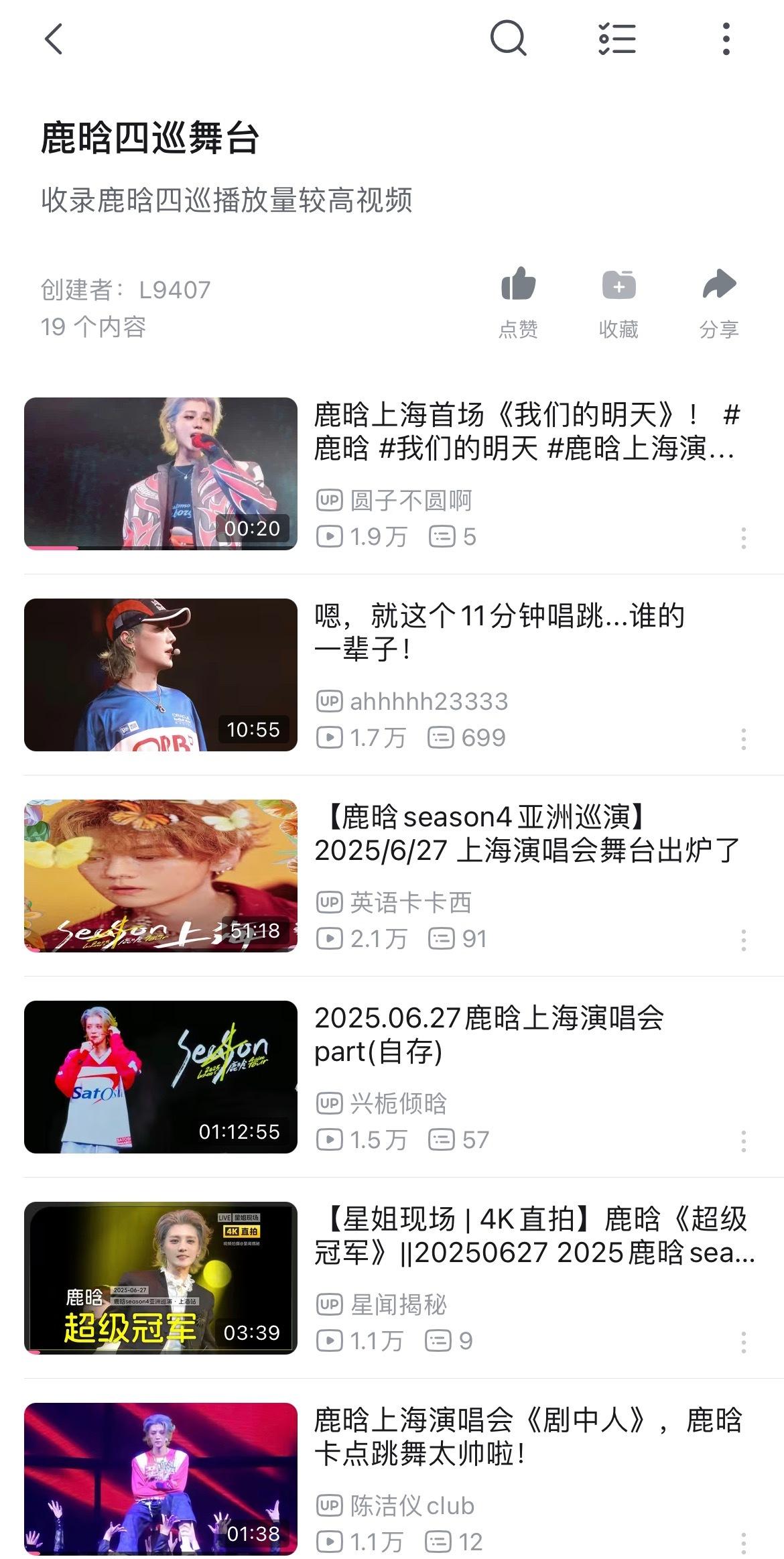Open the 《超级冠军》 4K直拍 video
The height and width of the screenshot is (1559, 784).
(x=161, y=1277)
